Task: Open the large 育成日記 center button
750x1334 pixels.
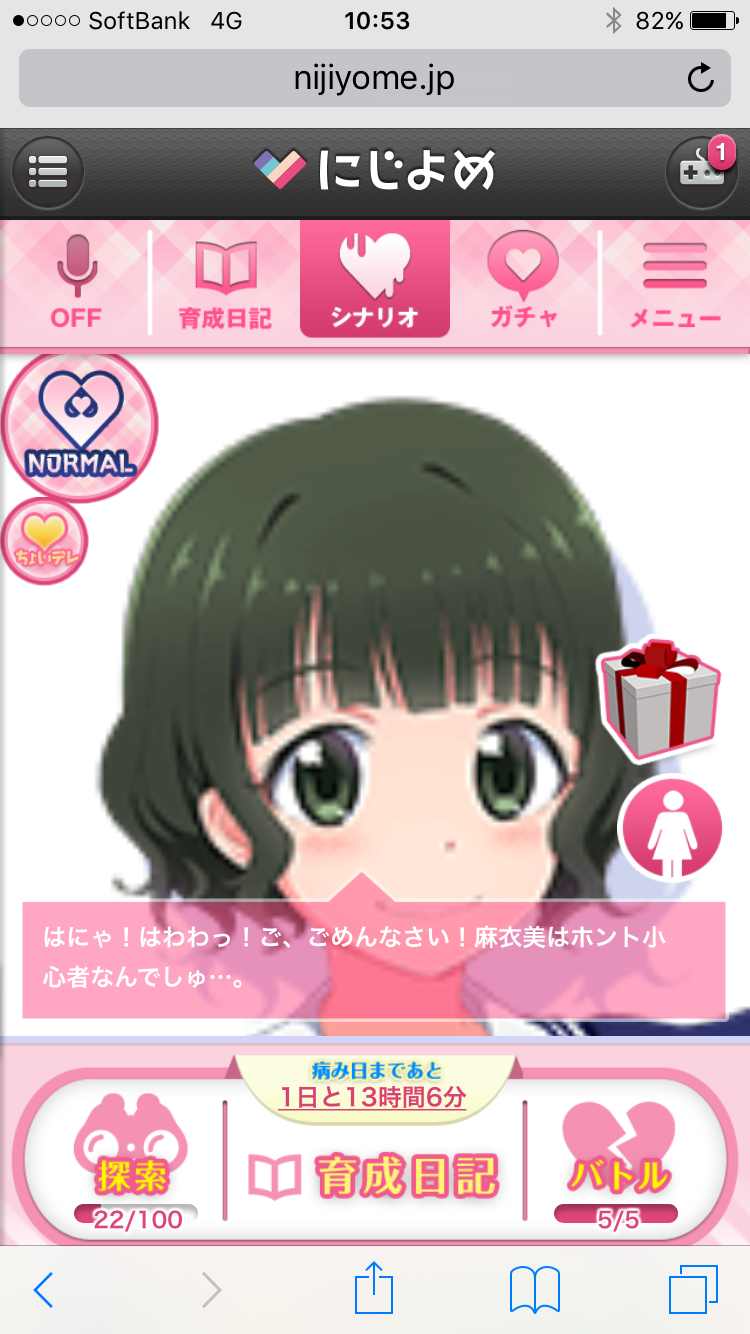Action: click(x=375, y=1175)
